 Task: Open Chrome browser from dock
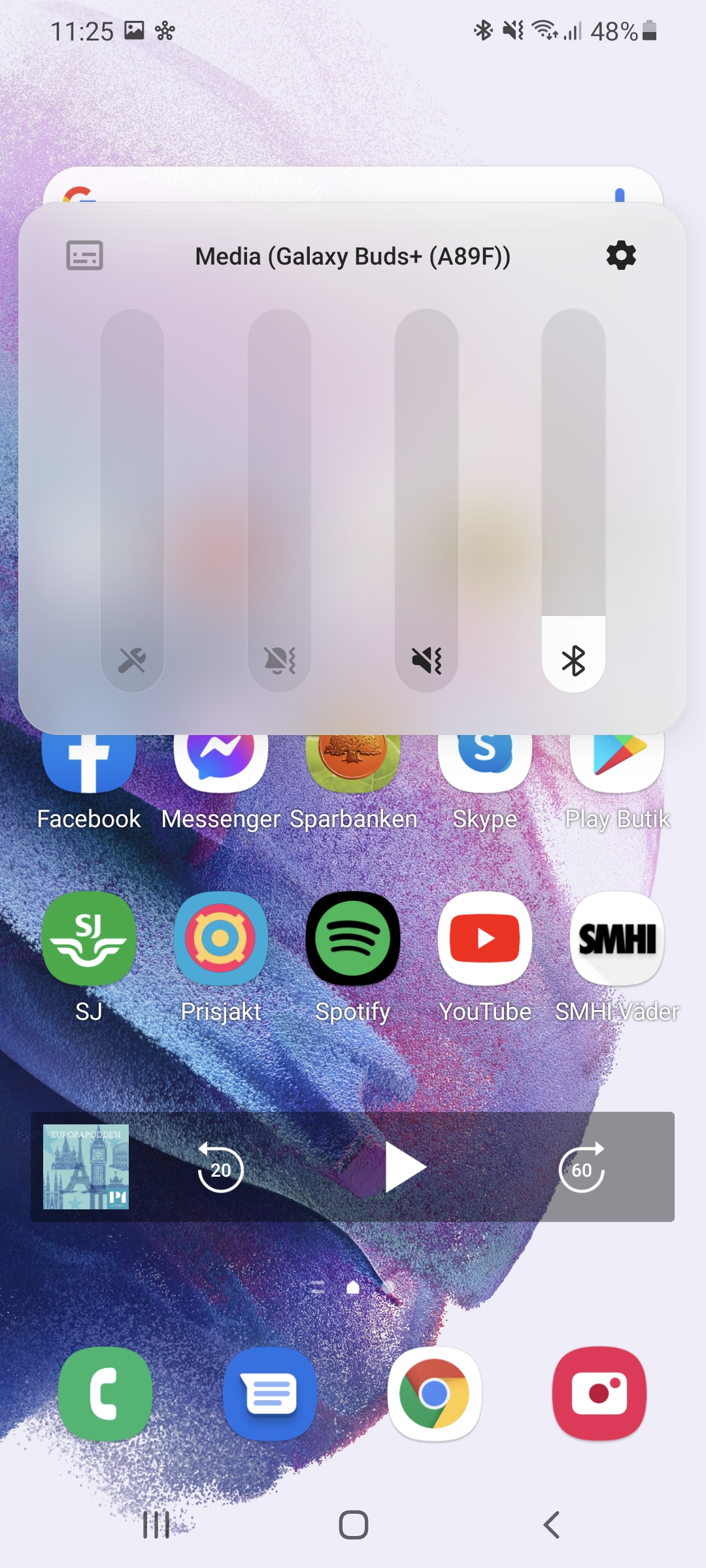tap(435, 1394)
